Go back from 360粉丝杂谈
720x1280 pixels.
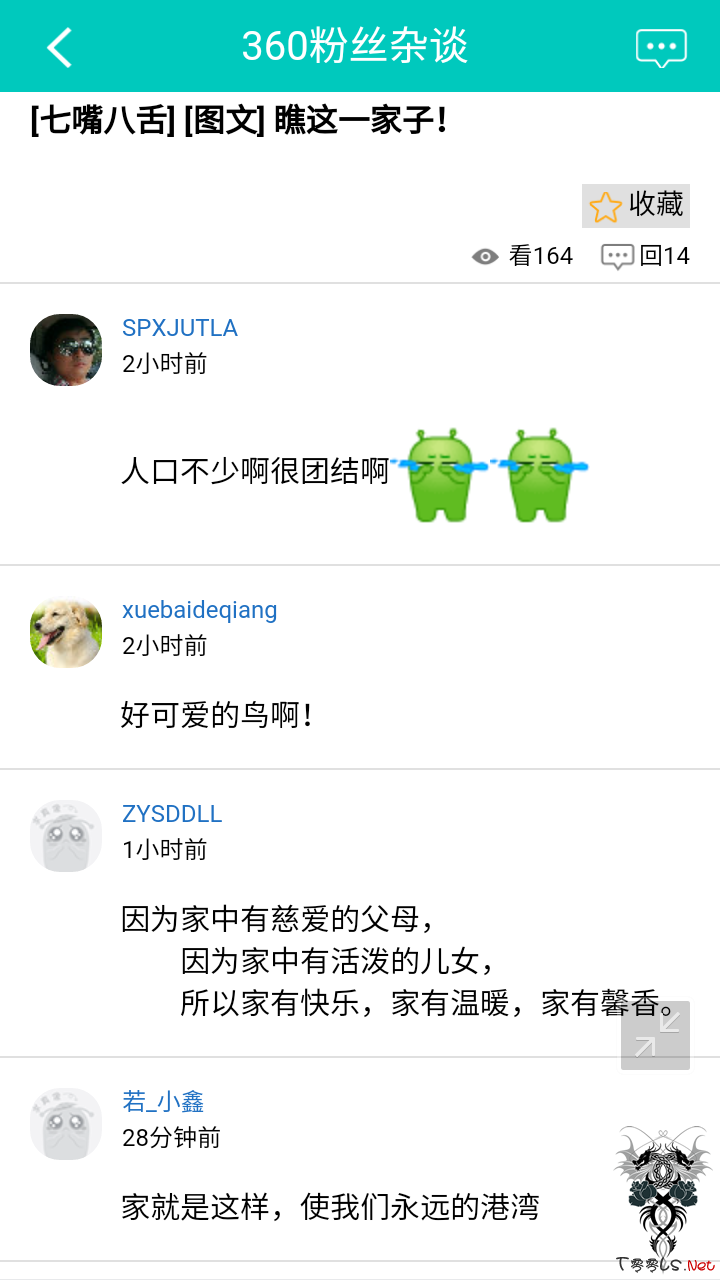60,47
